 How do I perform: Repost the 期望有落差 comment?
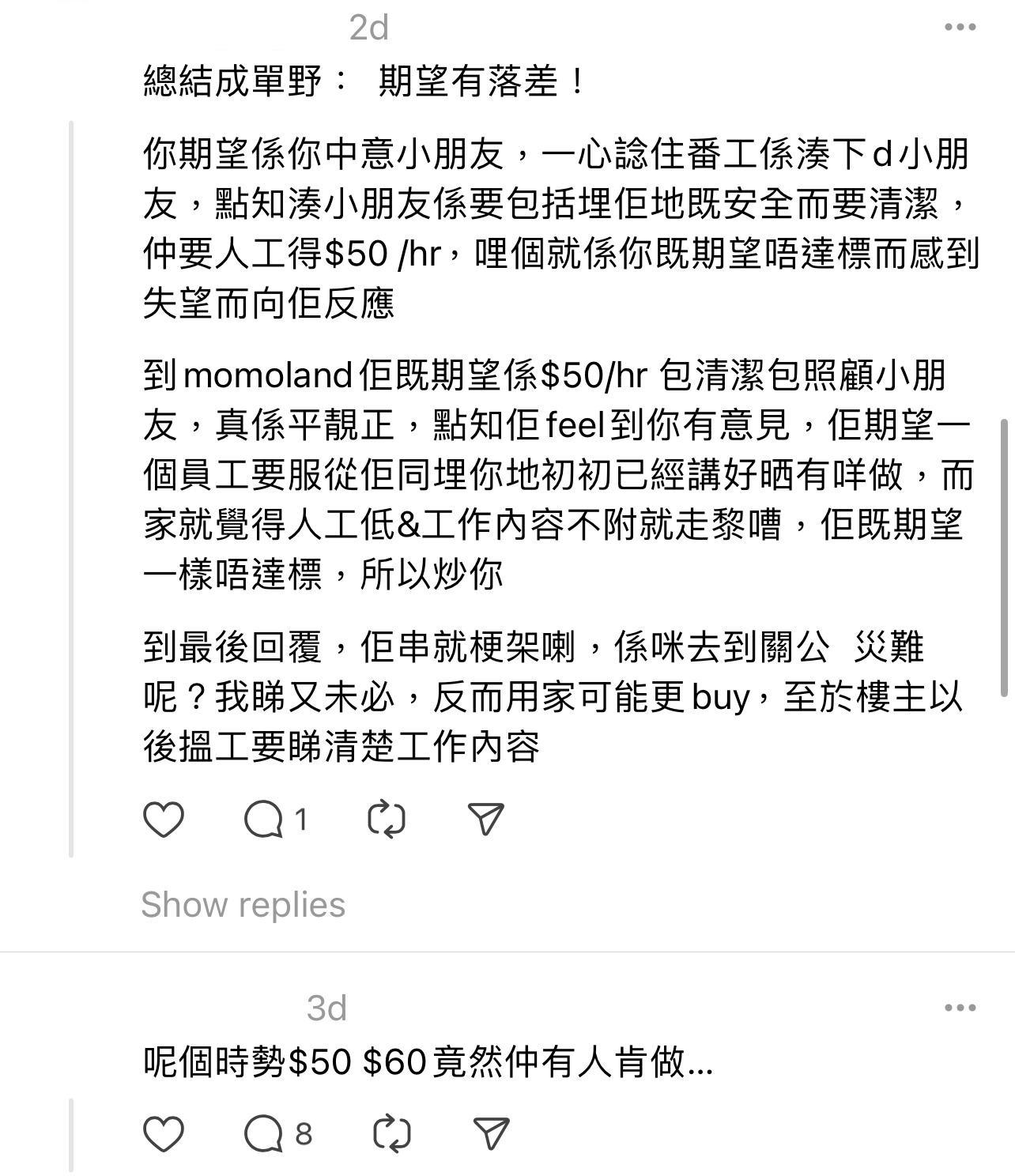tap(387, 820)
